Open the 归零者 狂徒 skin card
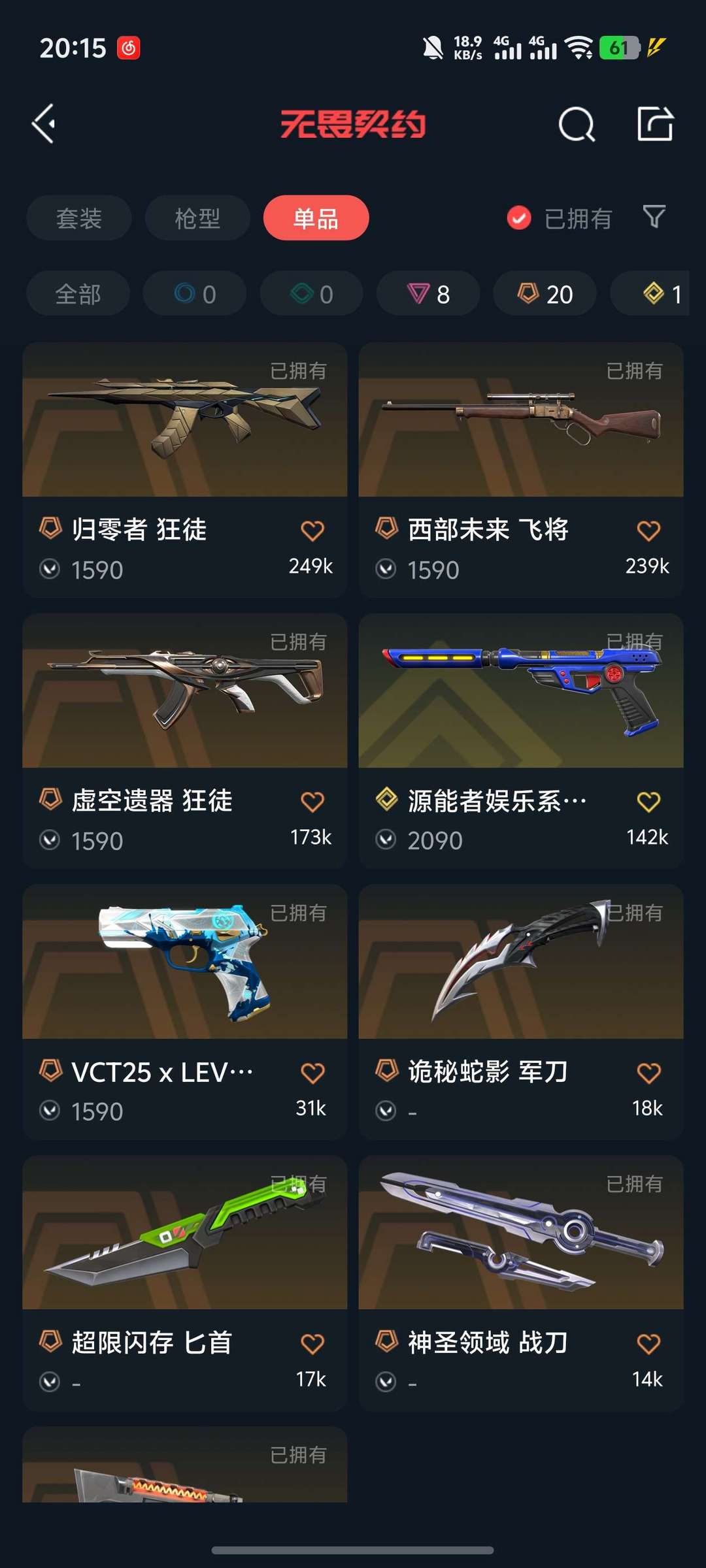 (184, 470)
